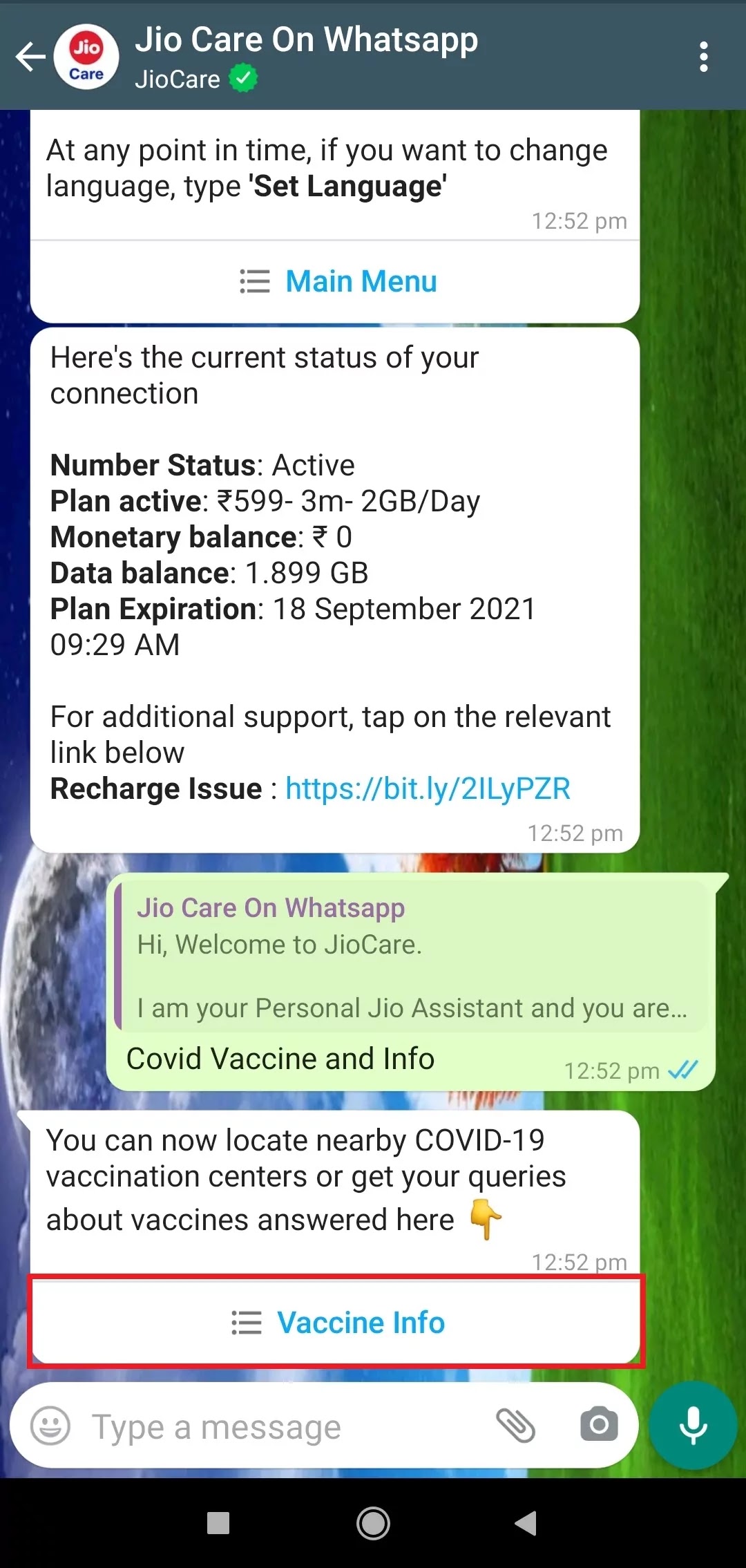
Task: Open the emoji picker
Action: (x=50, y=1426)
